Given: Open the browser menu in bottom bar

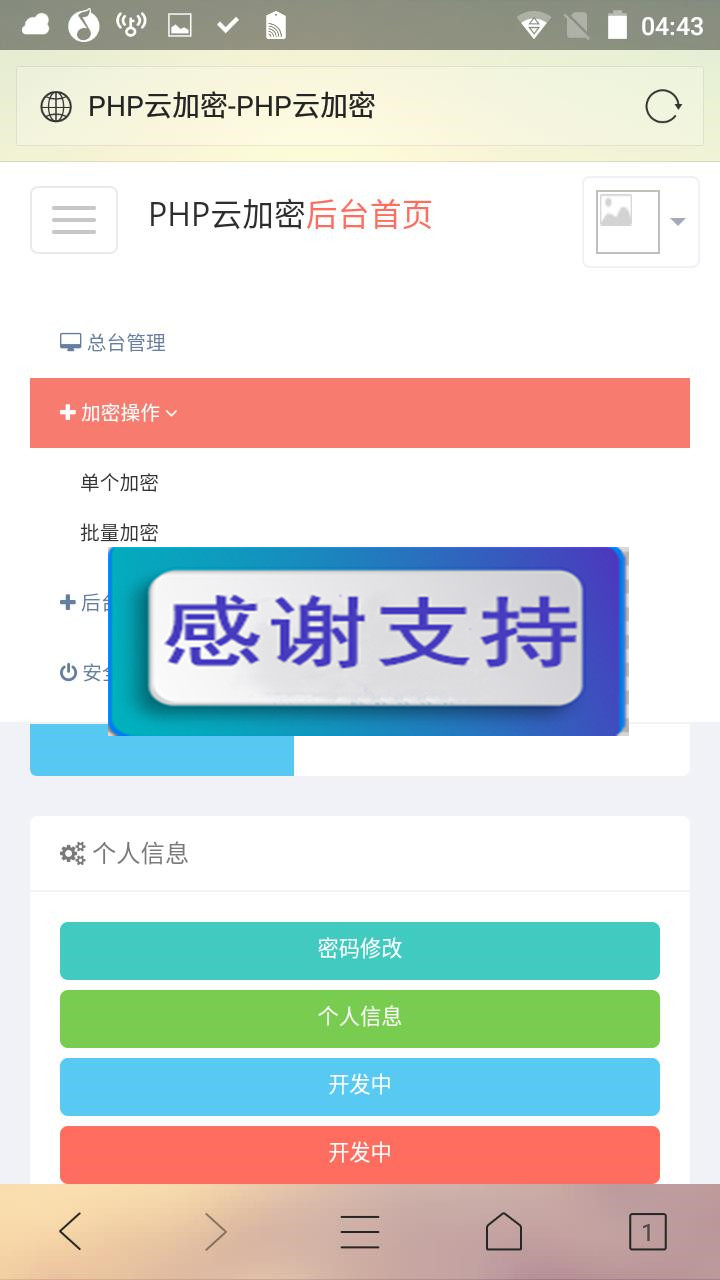Looking at the screenshot, I should (x=360, y=1232).
